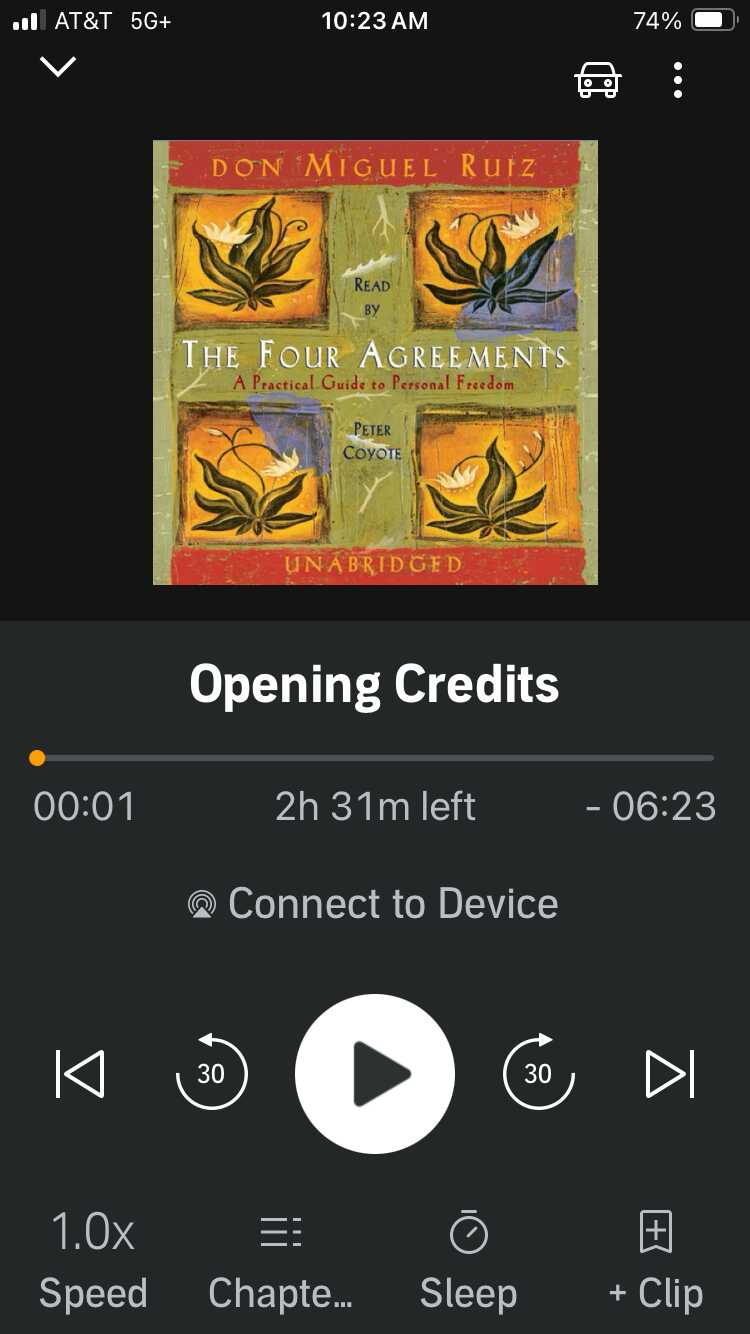Open the three-dot overflow menu
750x1334 pixels.
pos(678,79)
